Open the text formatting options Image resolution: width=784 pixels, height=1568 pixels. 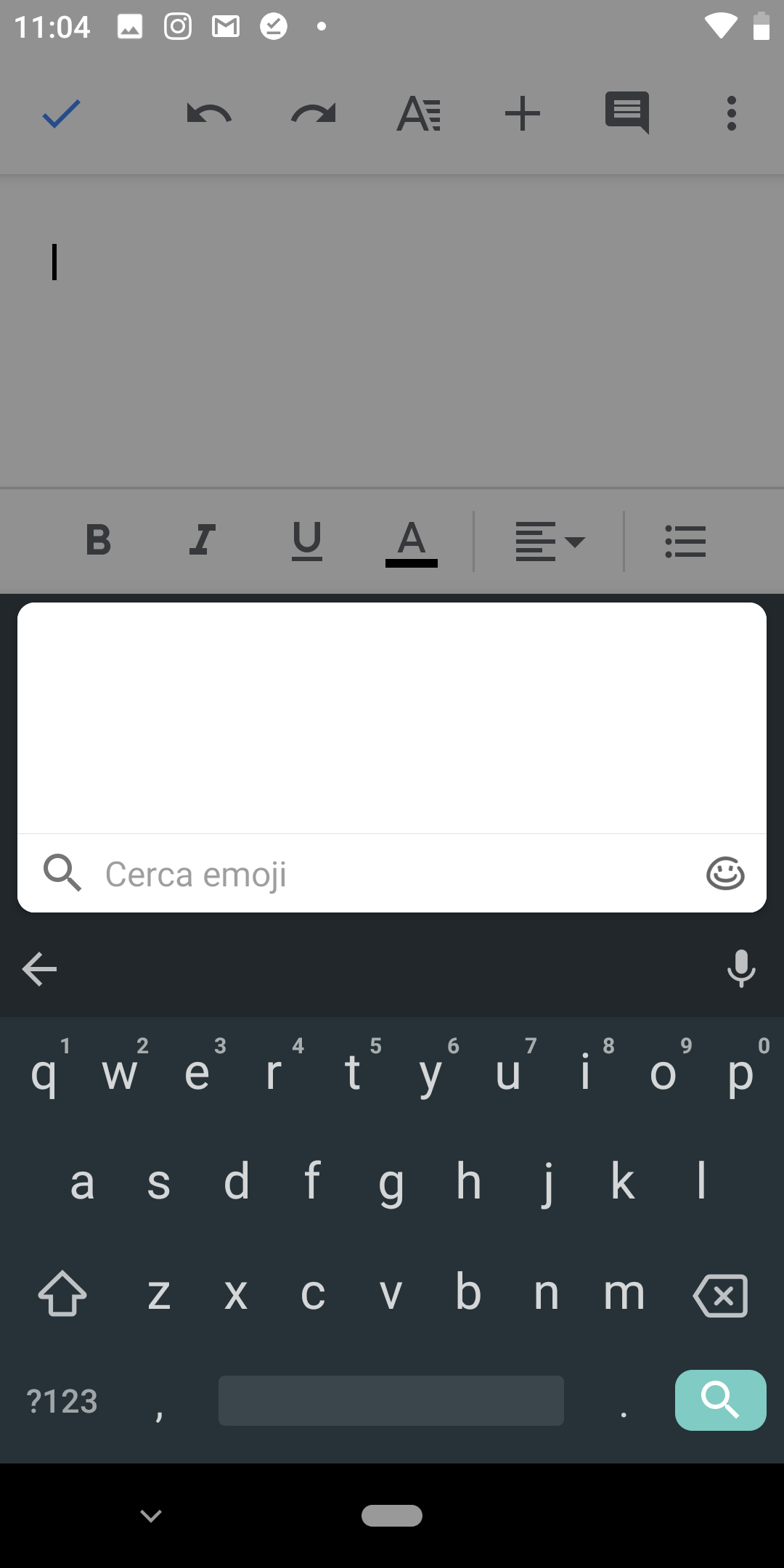[418, 114]
